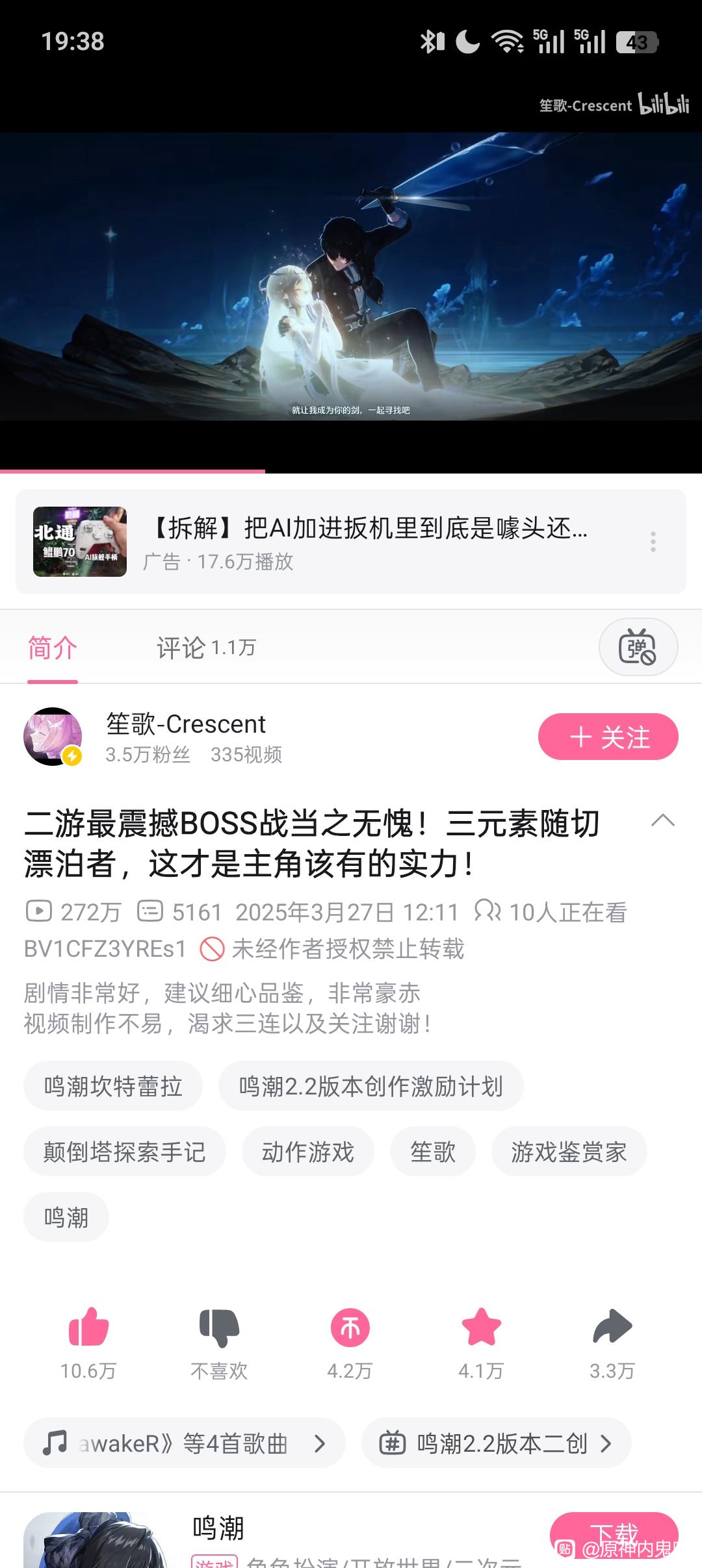The image size is (702, 1568).
Task: Share this video
Action: (x=612, y=1327)
